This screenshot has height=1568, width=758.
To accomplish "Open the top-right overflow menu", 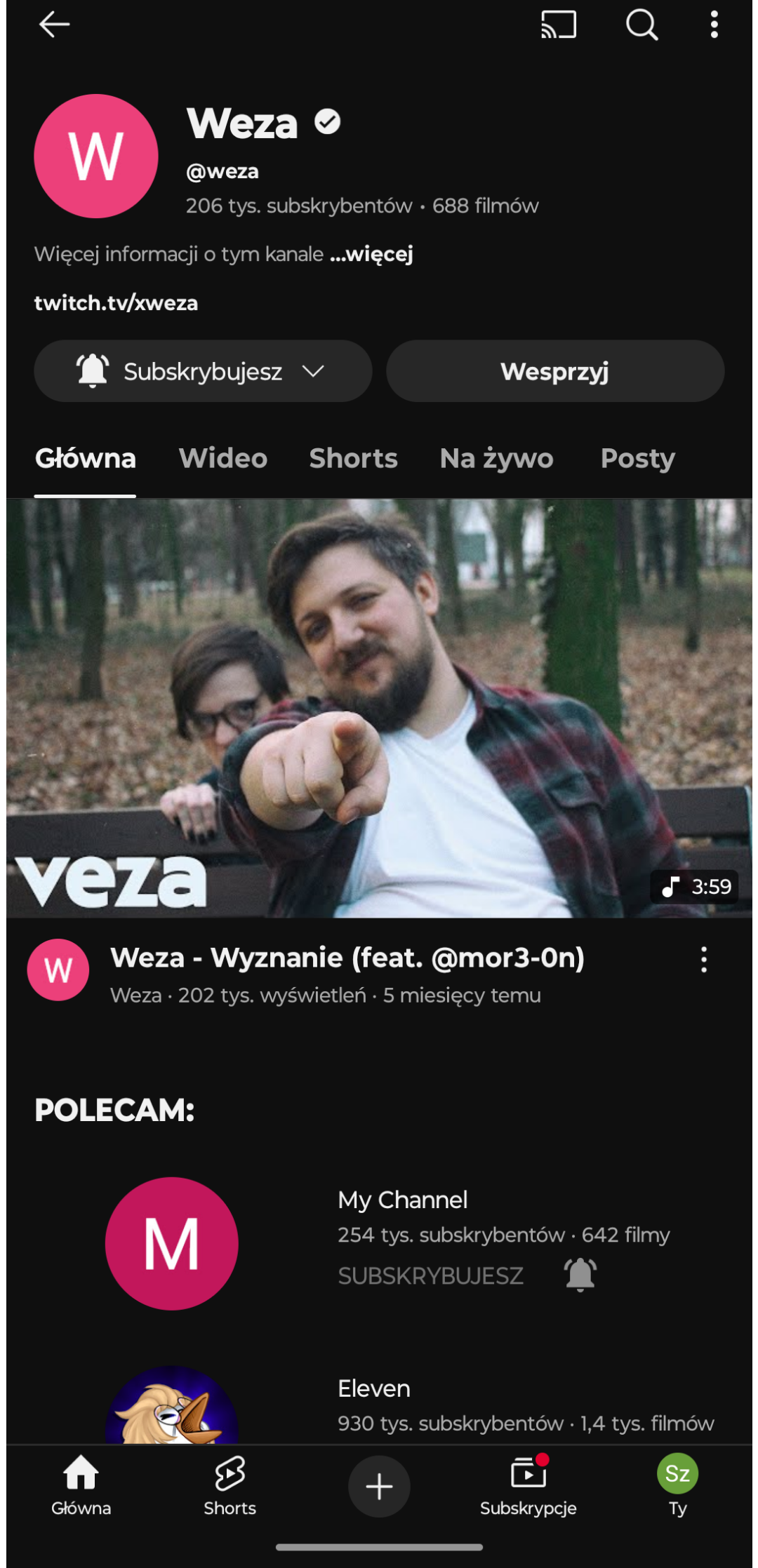I will pyautogui.click(x=714, y=25).
